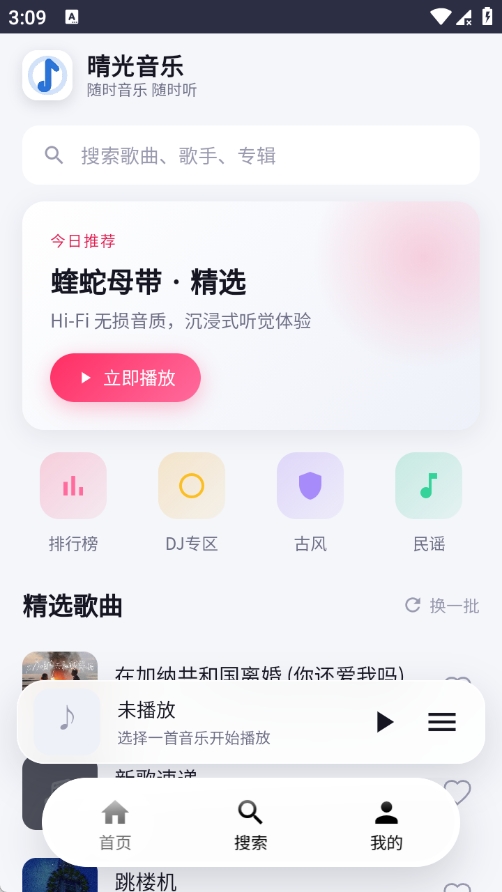The image size is (502, 892).
Task: Start playback with 立即播放 button
Action: click(125, 378)
